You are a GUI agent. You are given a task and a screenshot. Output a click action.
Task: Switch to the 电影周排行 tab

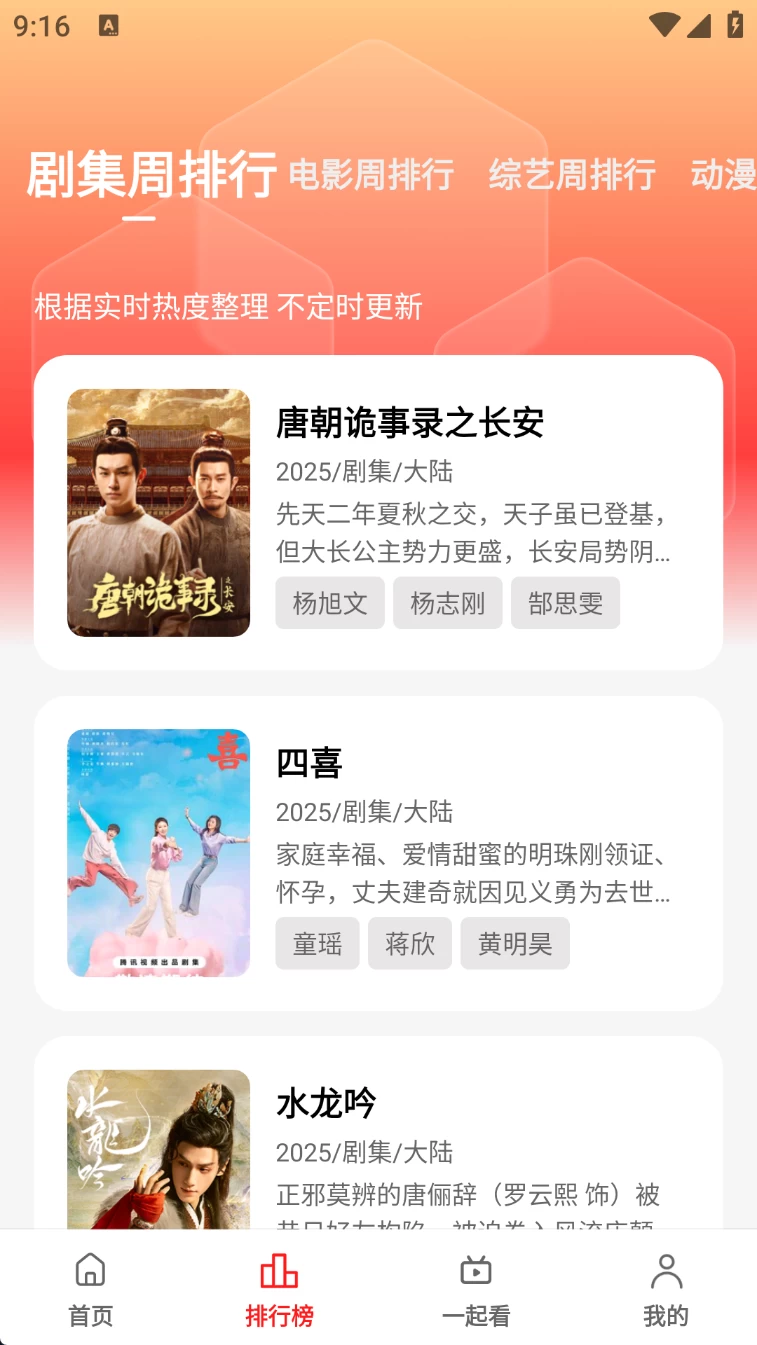(x=371, y=174)
